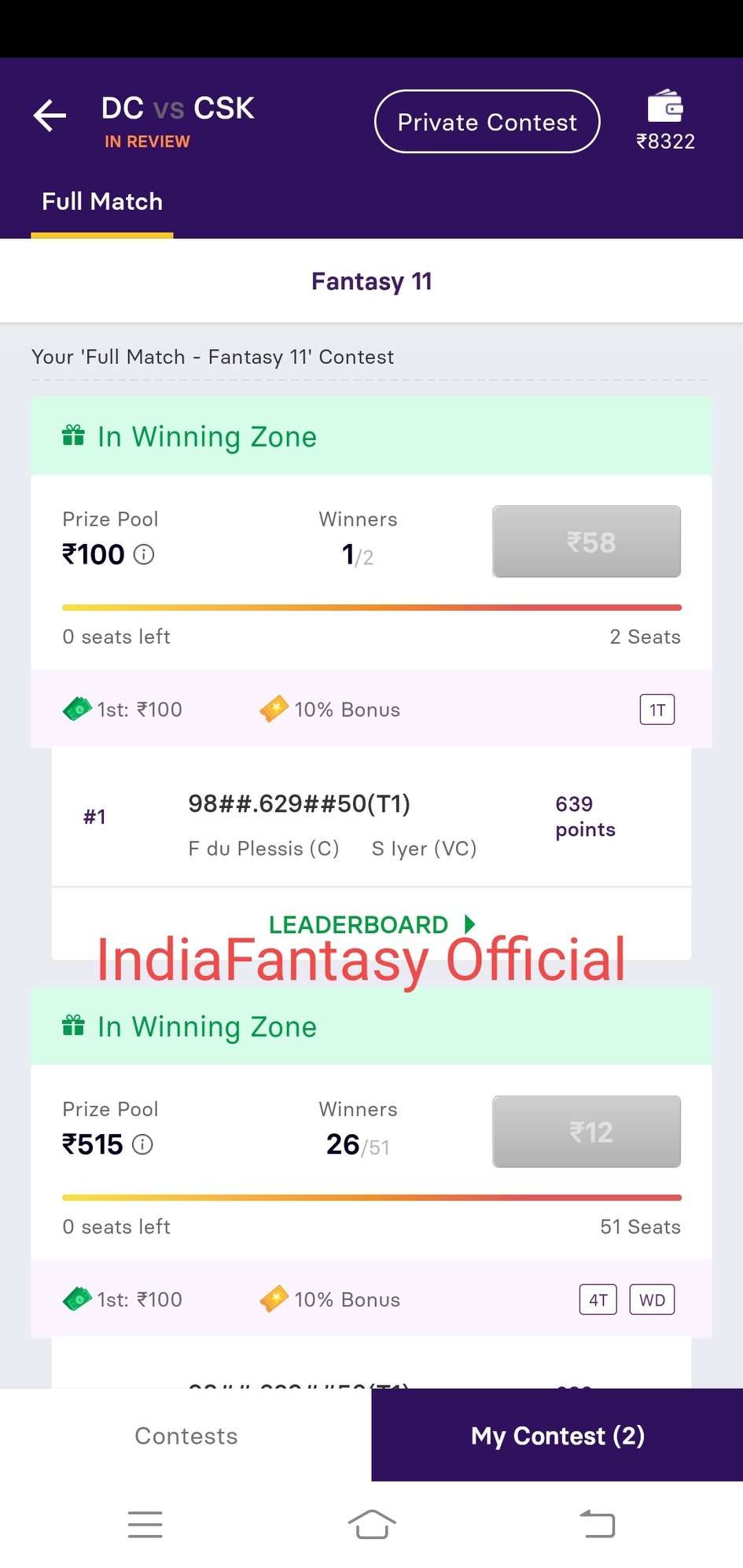Create a Private Contest
This screenshot has width=743, height=1568.
pyautogui.click(x=487, y=122)
